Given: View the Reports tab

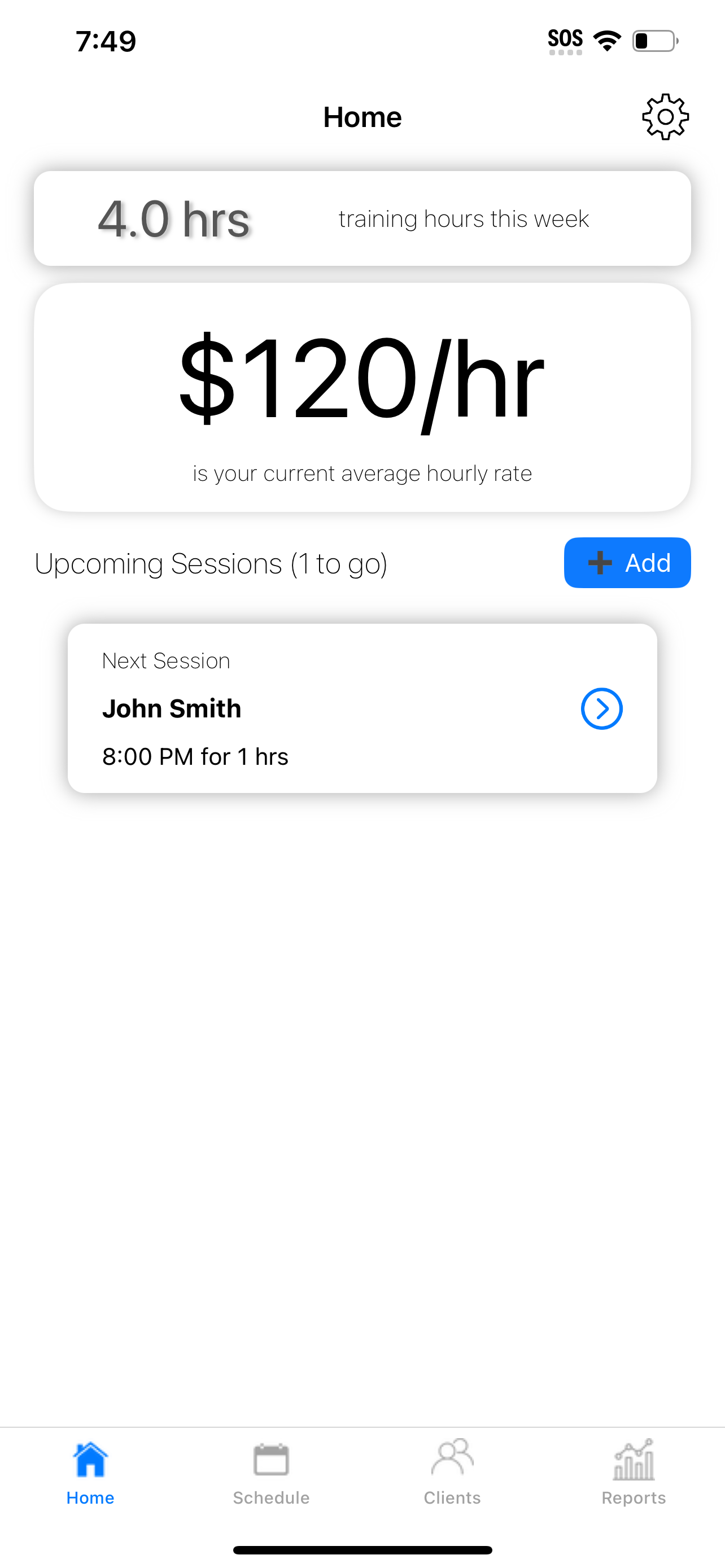Looking at the screenshot, I should point(634,1474).
